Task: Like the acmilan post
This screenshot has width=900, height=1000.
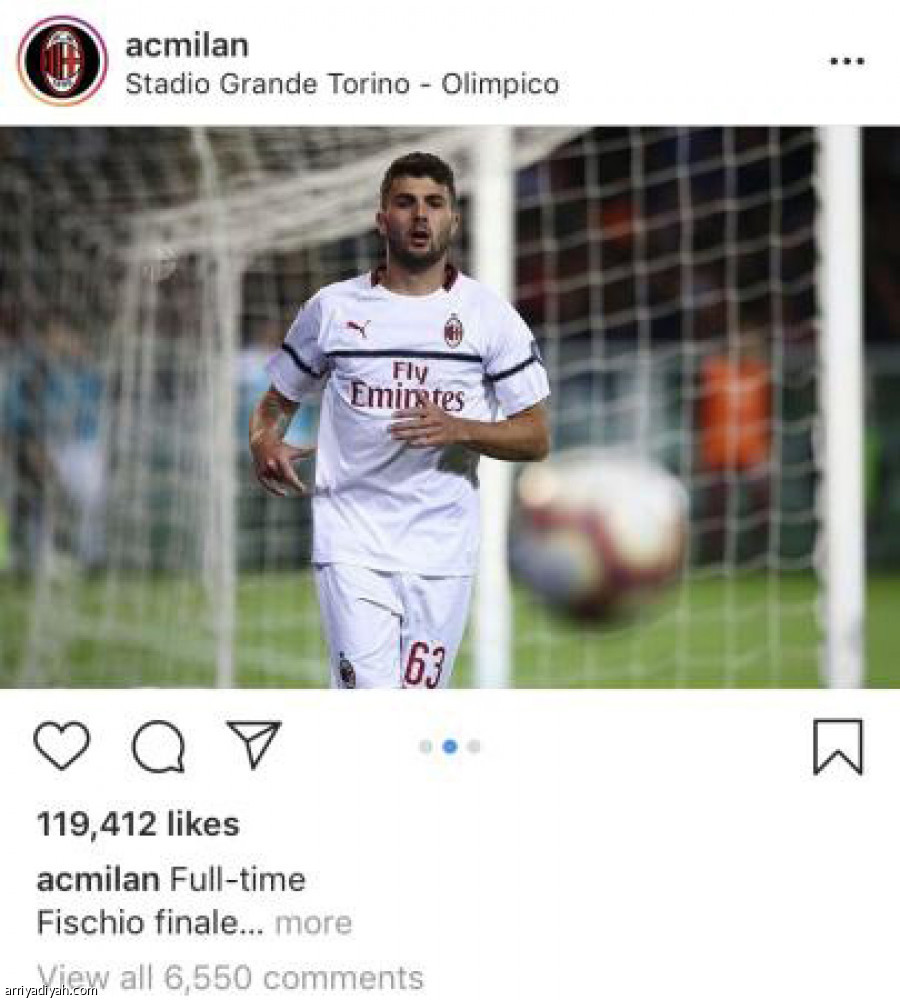Action: pos(62,746)
